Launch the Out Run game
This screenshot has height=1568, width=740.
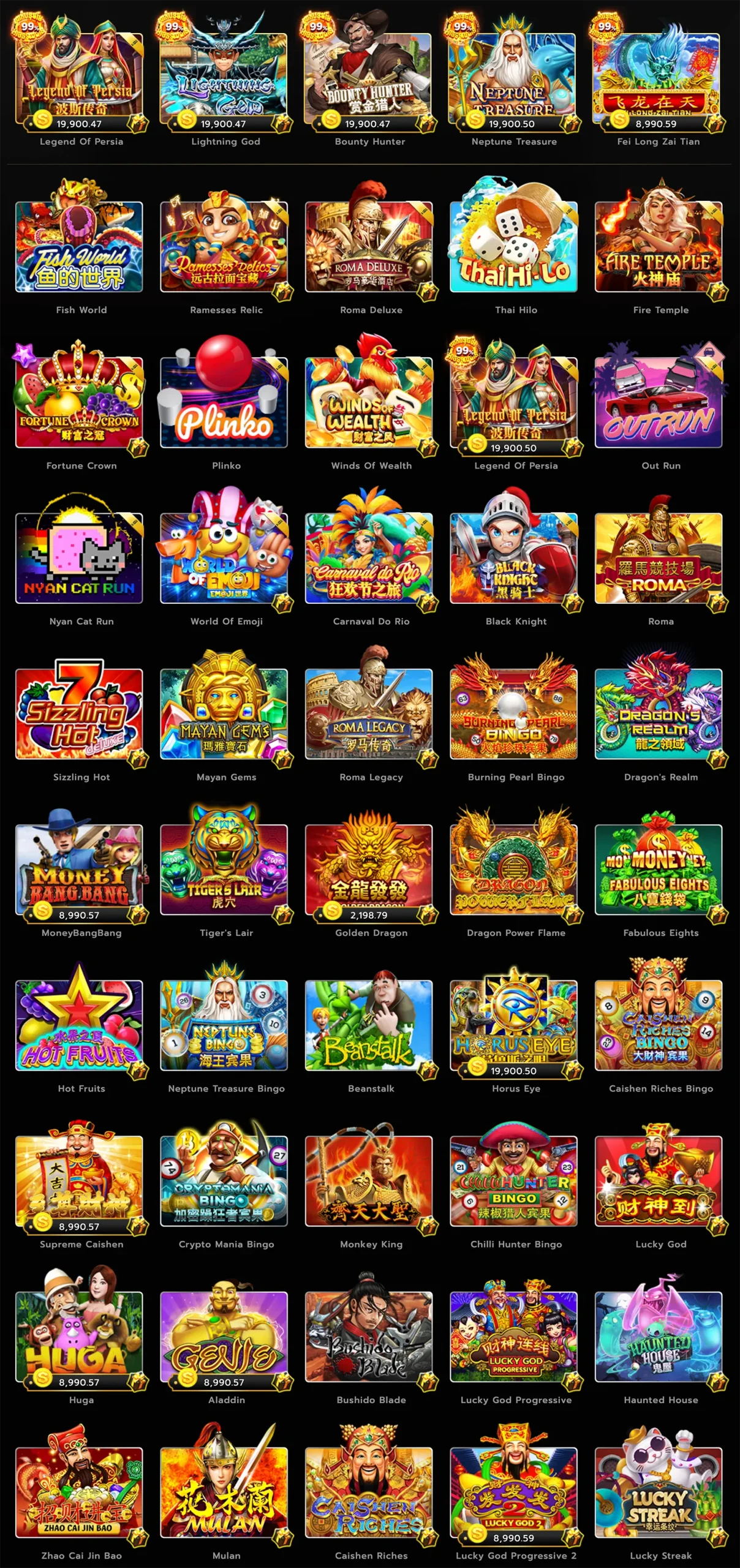point(658,402)
